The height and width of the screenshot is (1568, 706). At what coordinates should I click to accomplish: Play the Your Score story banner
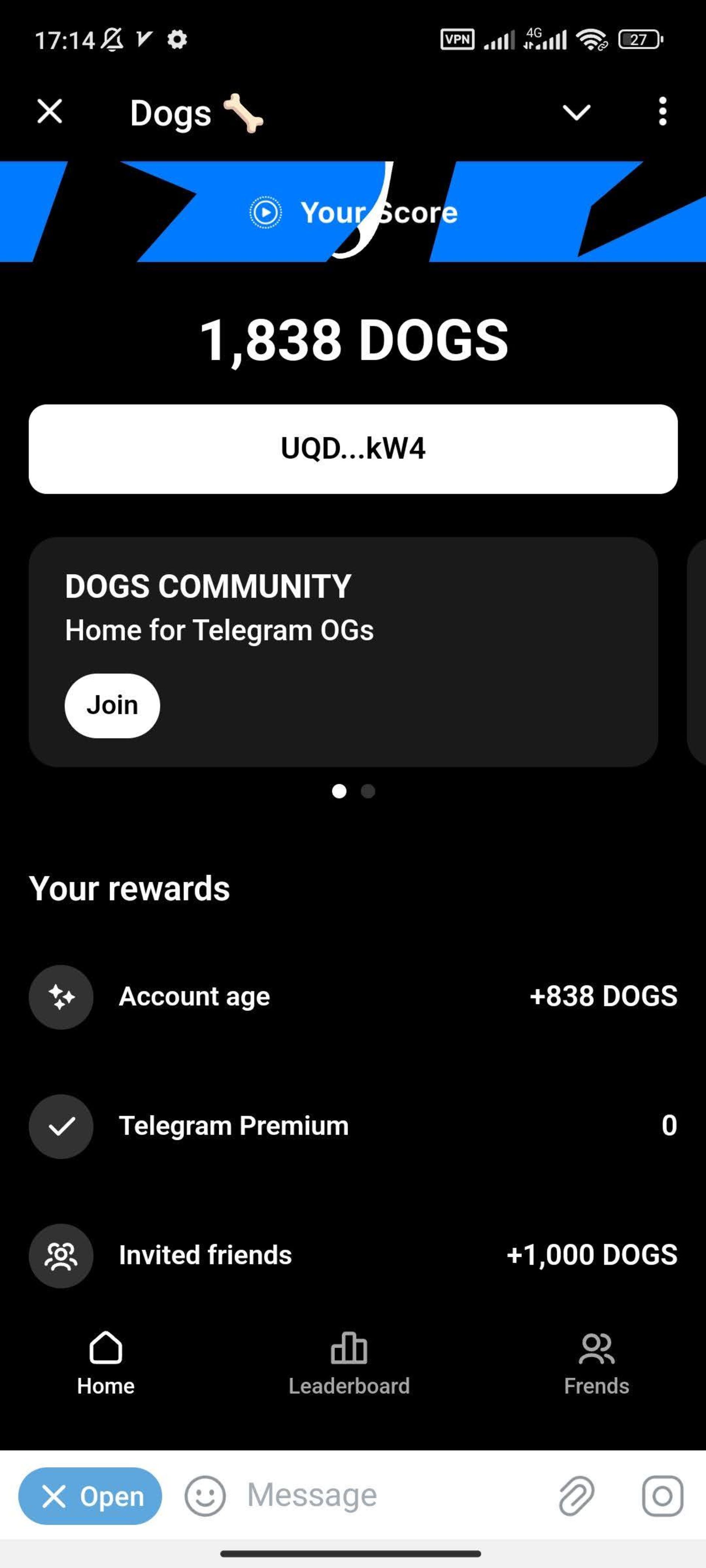[x=353, y=212]
